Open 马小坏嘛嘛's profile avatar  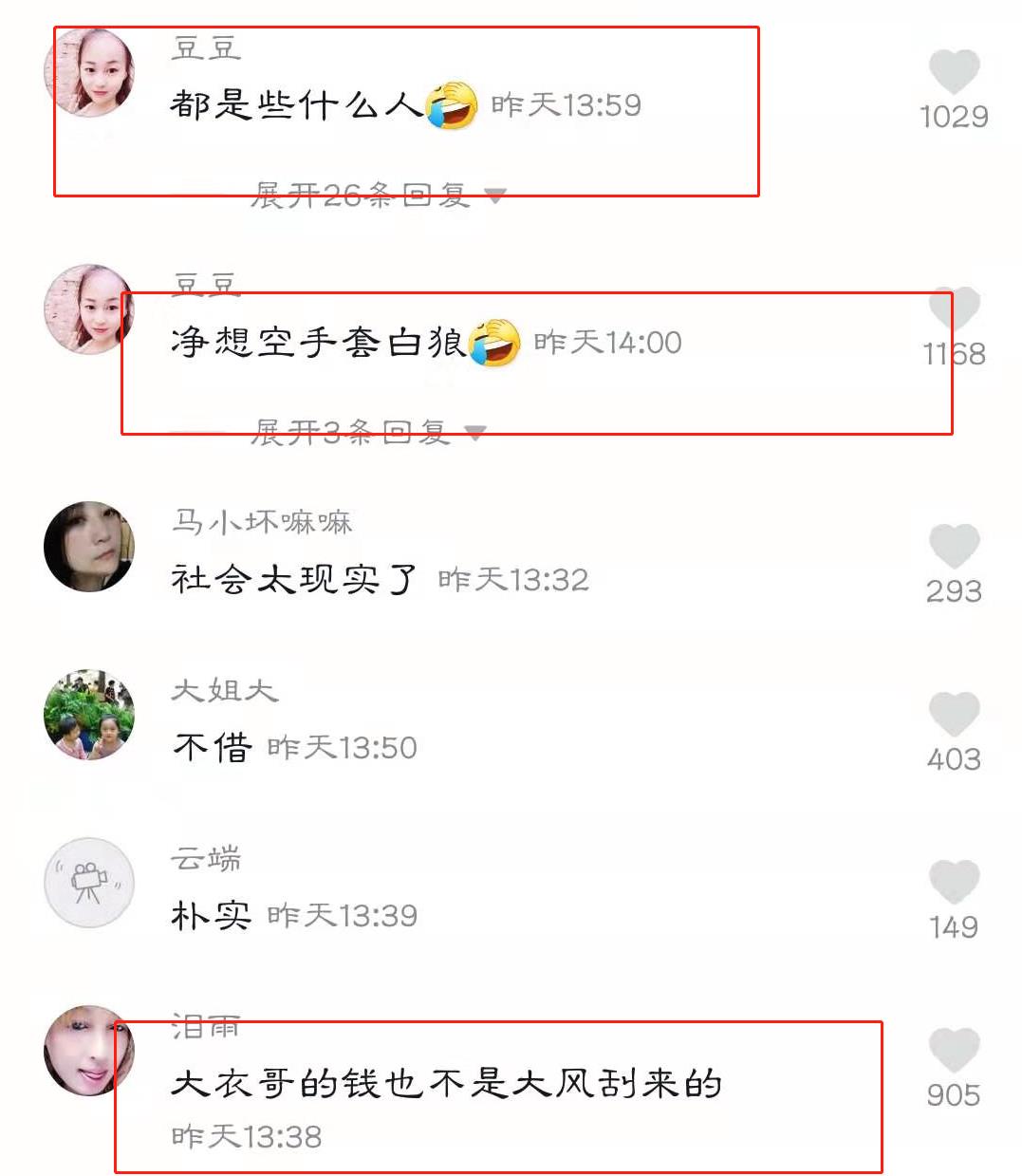click(89, 547)
